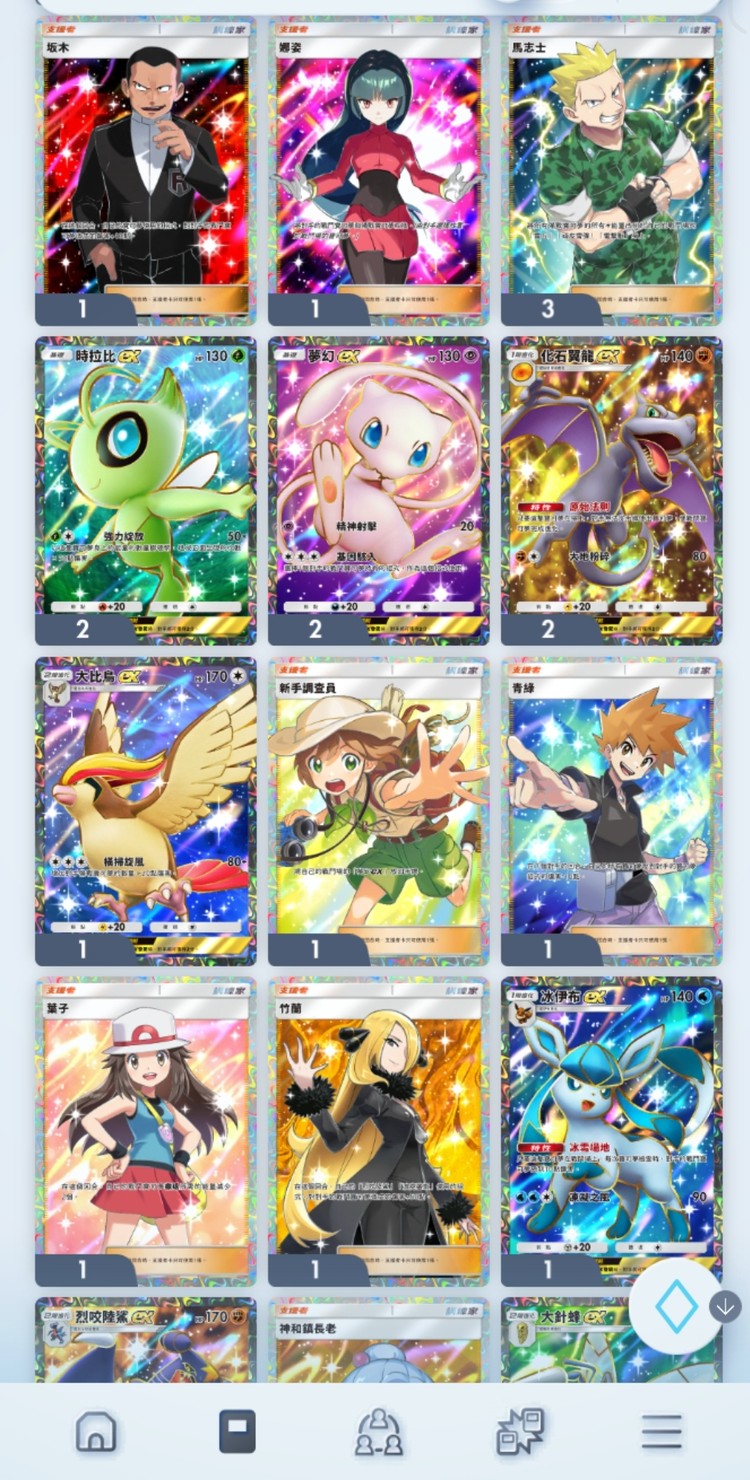This screenshot has height=1480, width=750.
Task: Open the hamburger menu
Action: coord(662,1432)
